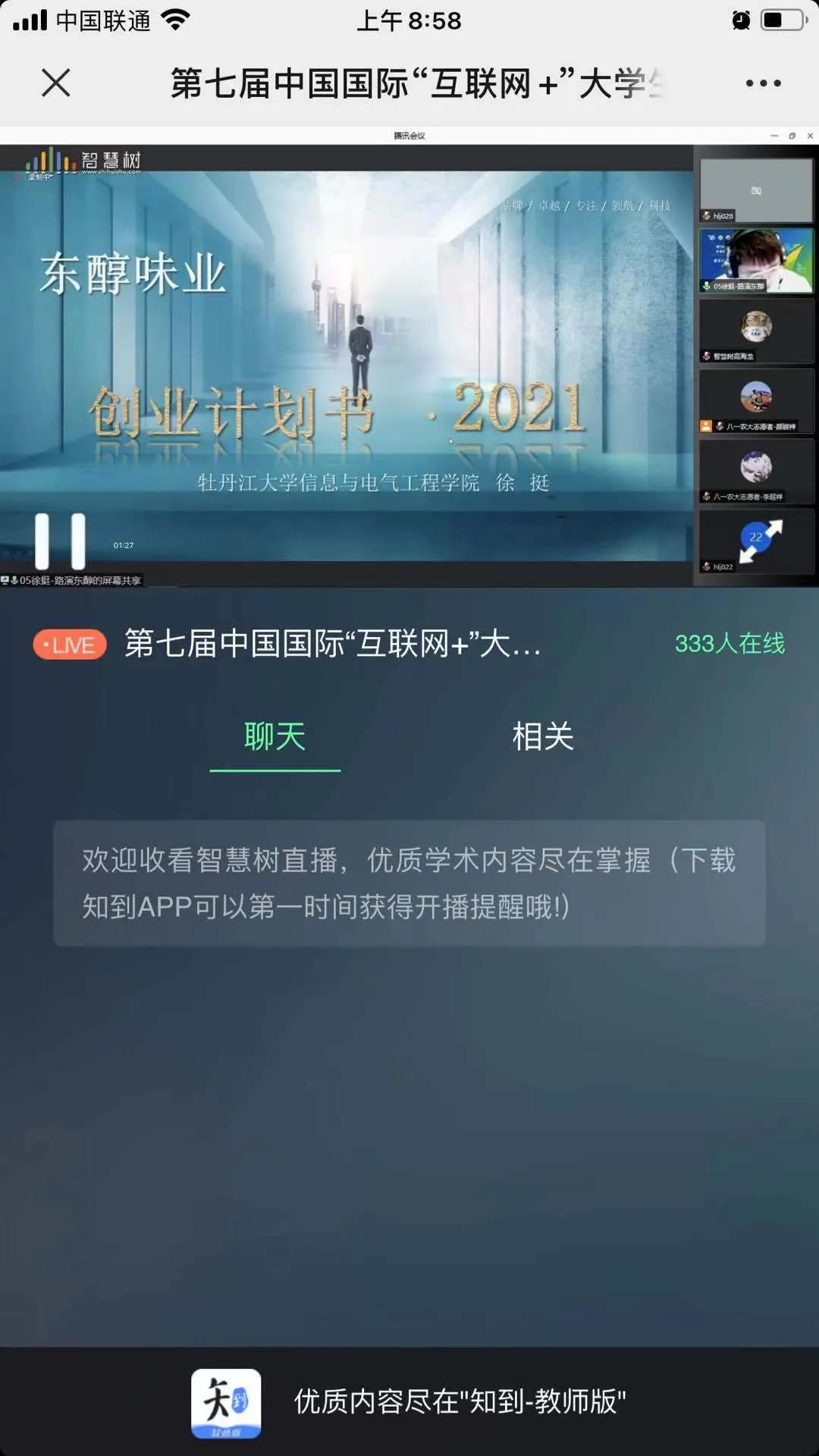Open the three-dot more options menu
819x1456 pixels.
click(763, 83)
